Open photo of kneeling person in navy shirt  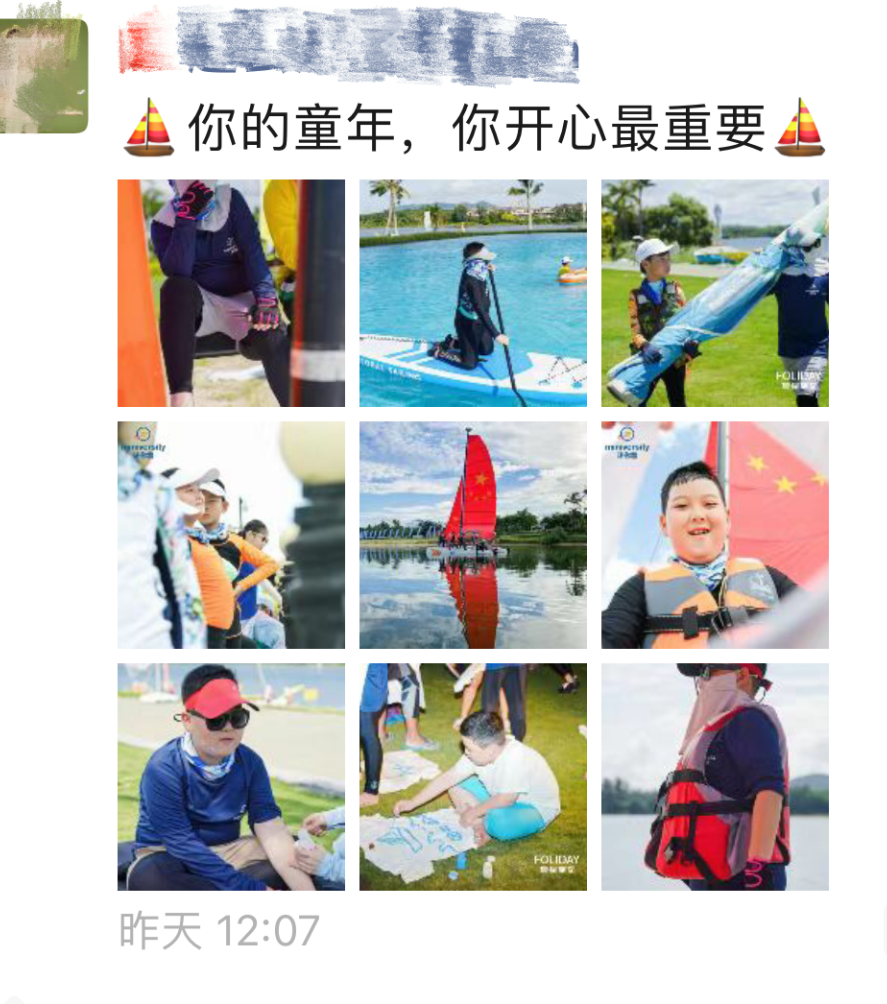[231, 293]
